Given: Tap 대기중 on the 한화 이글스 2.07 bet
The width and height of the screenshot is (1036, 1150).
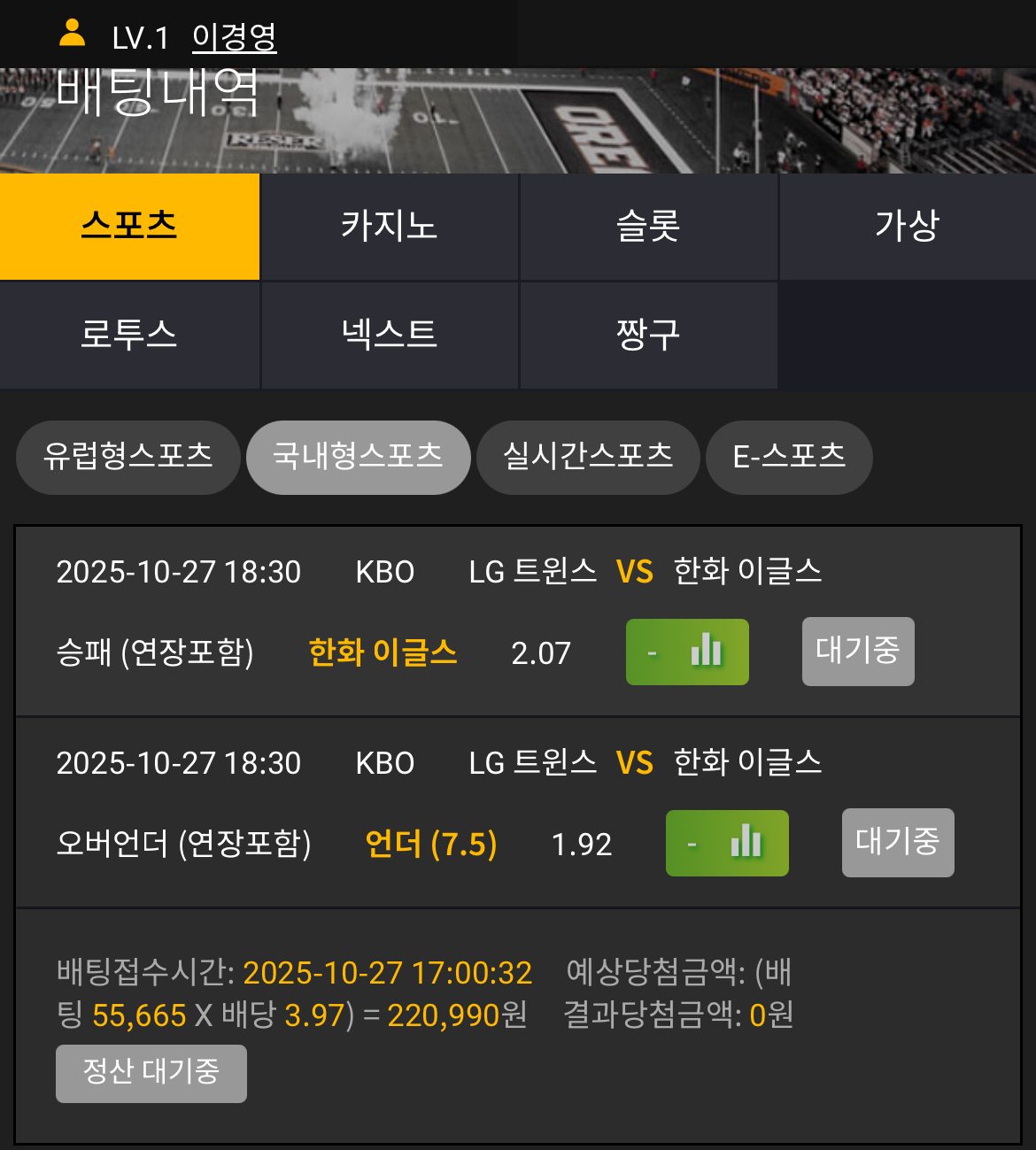Looking at the screenshot, I should click(858, 652).
